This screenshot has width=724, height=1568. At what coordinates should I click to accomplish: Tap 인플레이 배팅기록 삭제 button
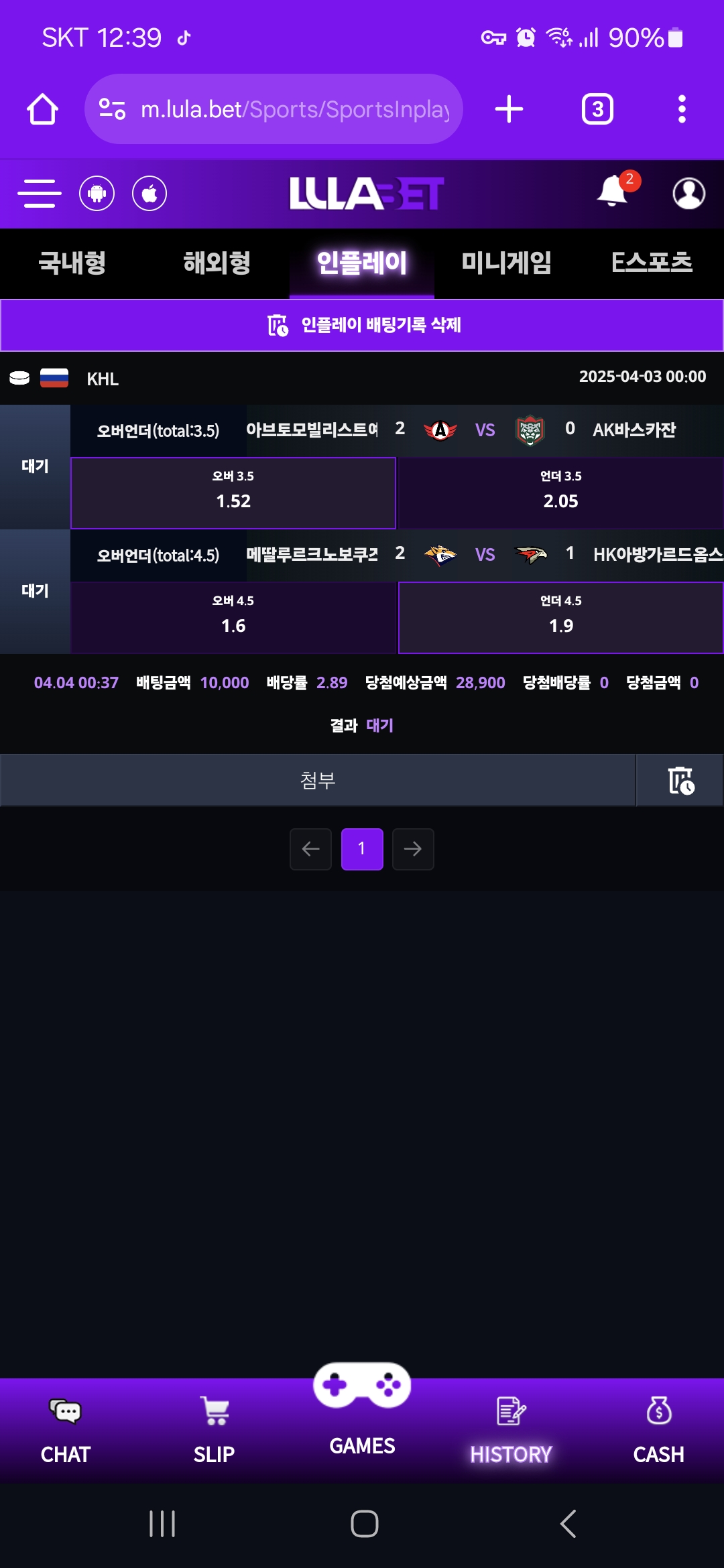[362, 326]
